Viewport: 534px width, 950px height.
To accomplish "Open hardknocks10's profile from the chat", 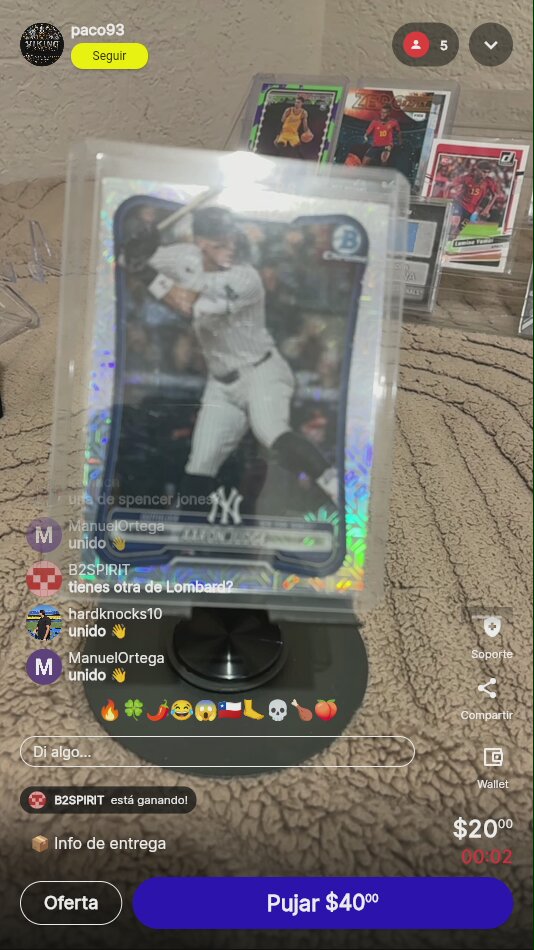I will (x=44, y=623).
